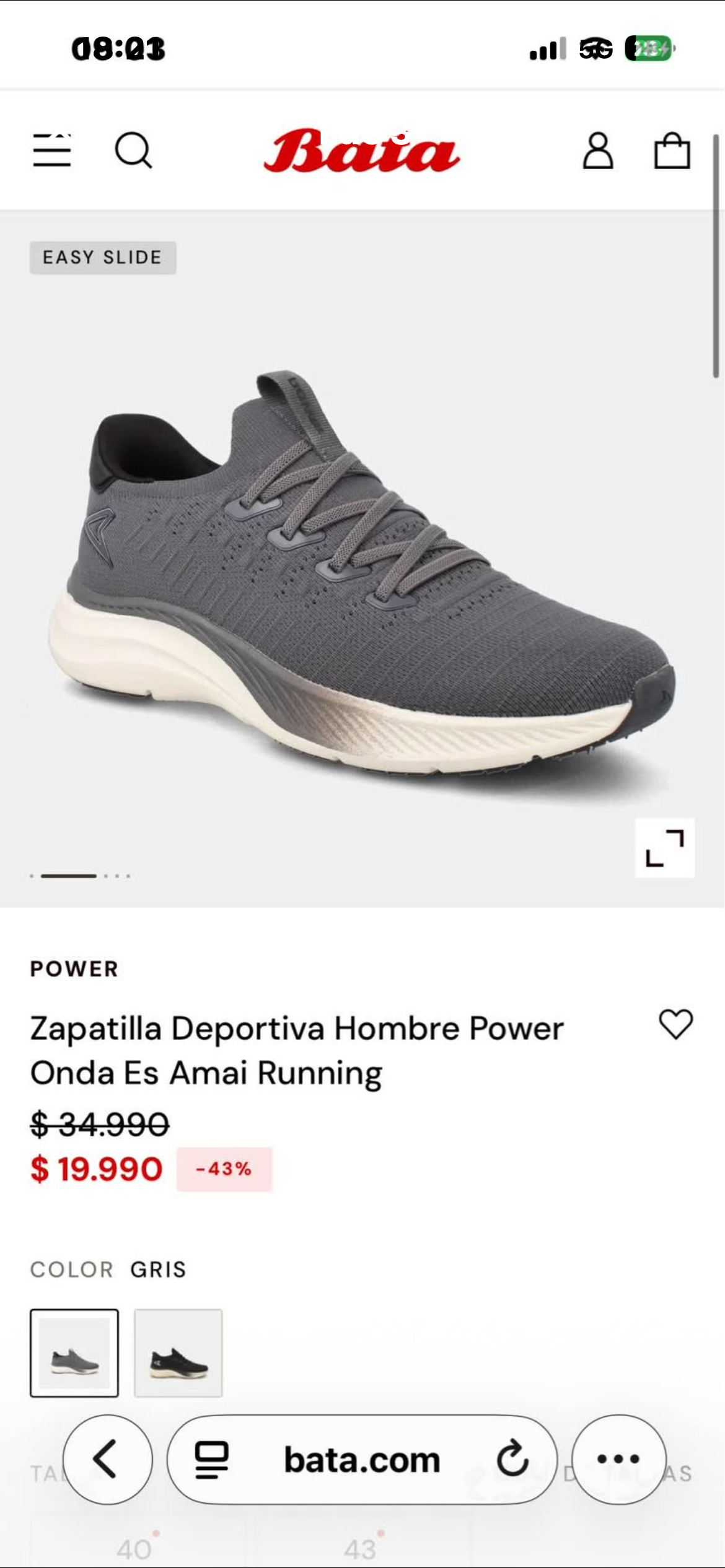Open the shopping bag
Screen dimensions: 725x1568
point(672,150)
